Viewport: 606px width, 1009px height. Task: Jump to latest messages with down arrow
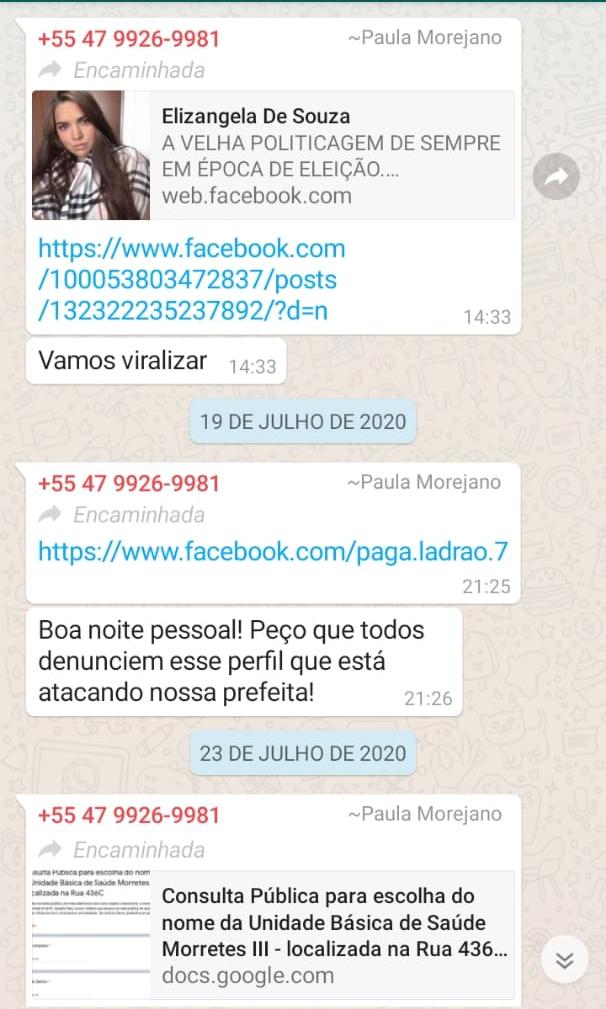tap(564, 961)
